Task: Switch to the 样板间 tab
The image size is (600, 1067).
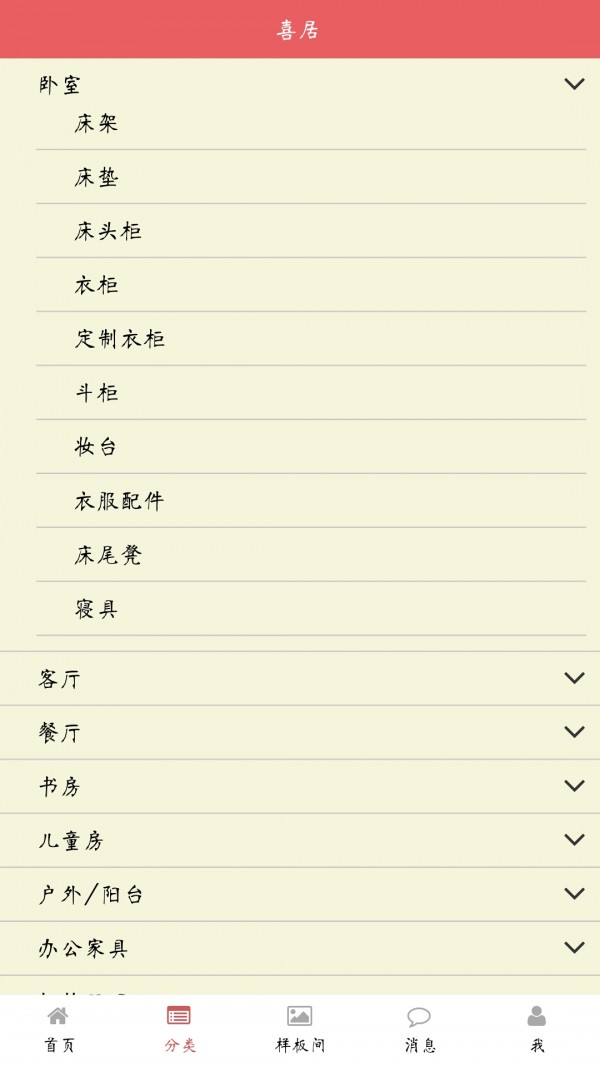Action: [300, 1029]
